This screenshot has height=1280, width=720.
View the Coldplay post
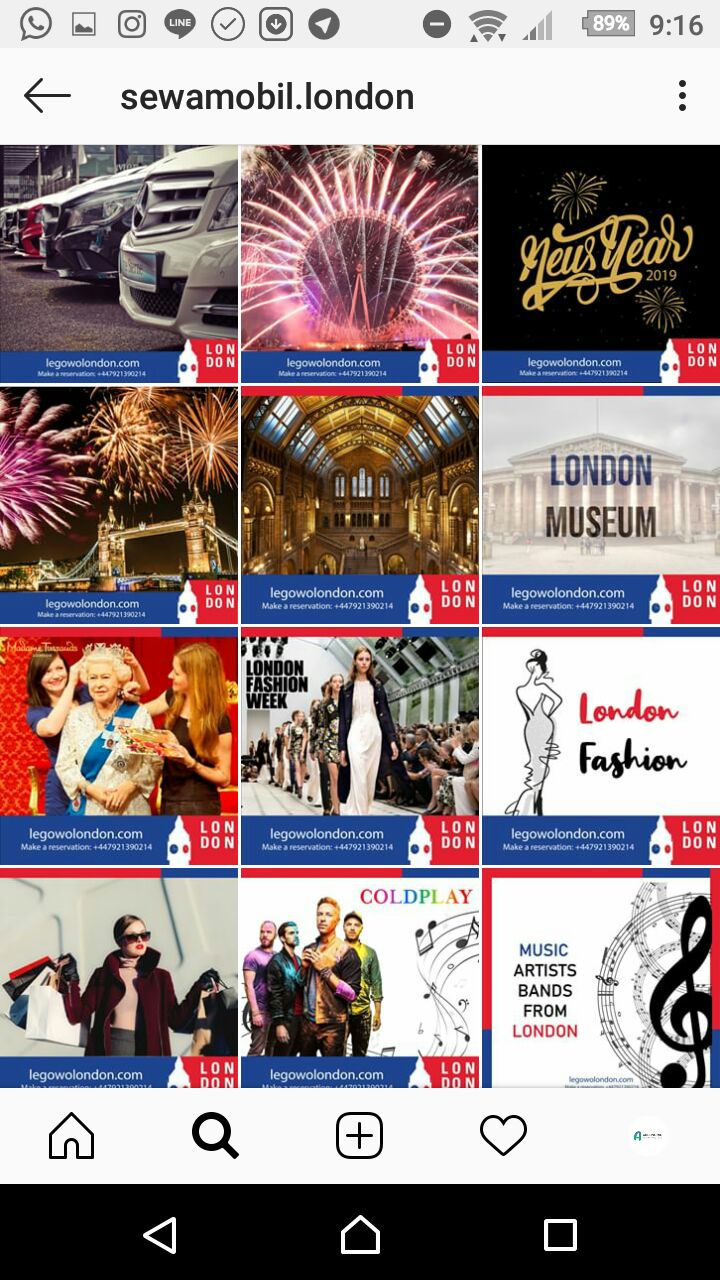(x=360, y=978)
